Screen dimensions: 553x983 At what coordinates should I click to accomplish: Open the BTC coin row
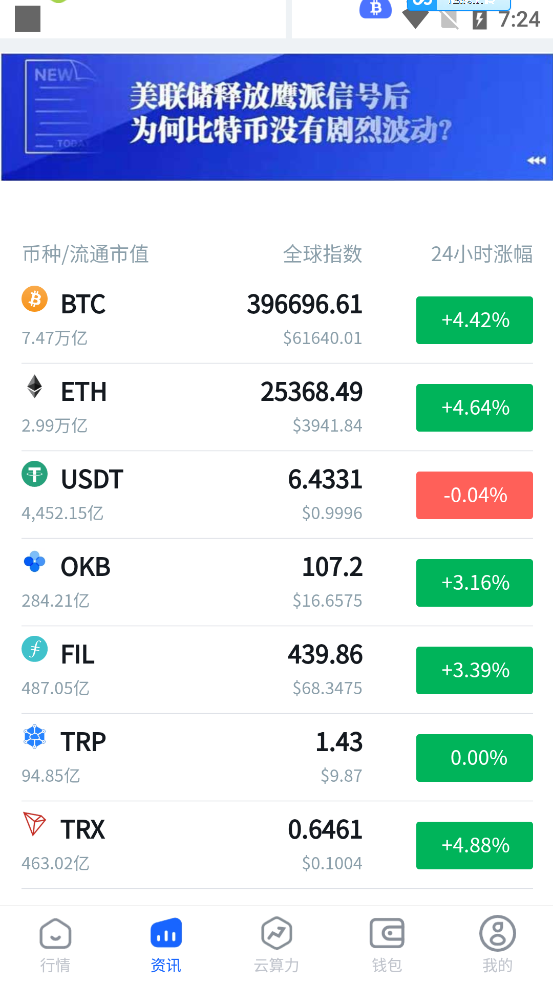[277, 320]
